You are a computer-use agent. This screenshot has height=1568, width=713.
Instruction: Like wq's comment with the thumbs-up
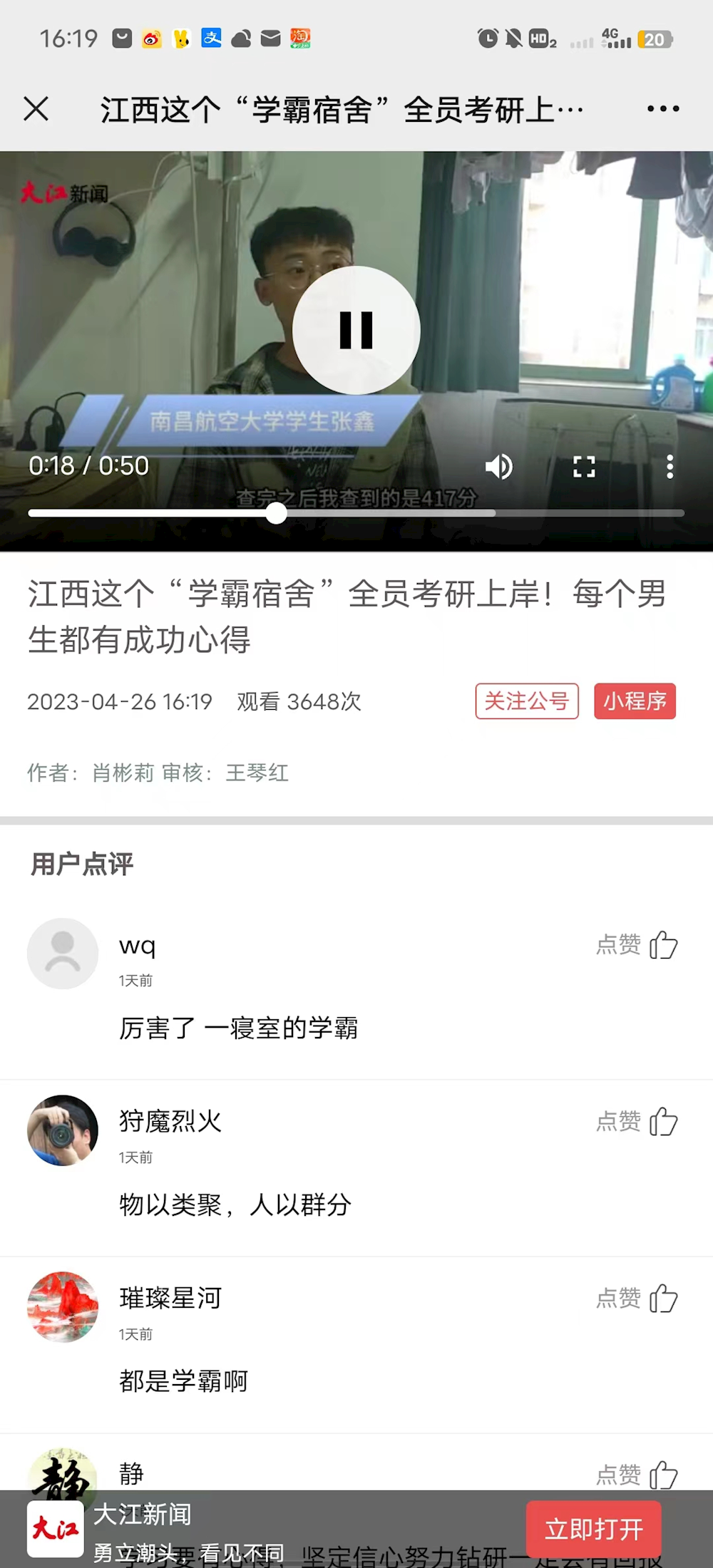click(x=665, y=947)
